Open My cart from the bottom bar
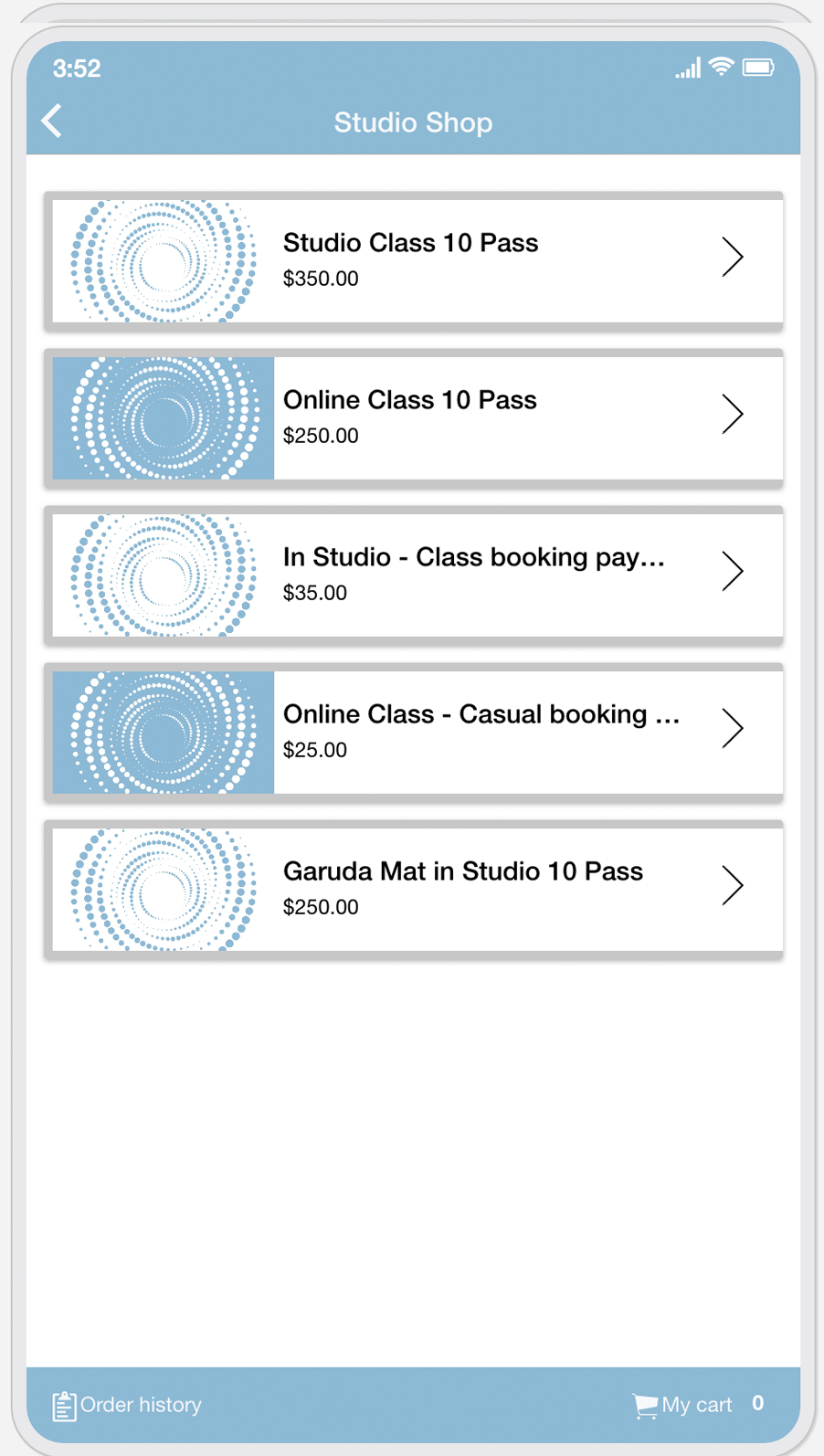The image size is (824, 1456). click(x=697, y=1405)
